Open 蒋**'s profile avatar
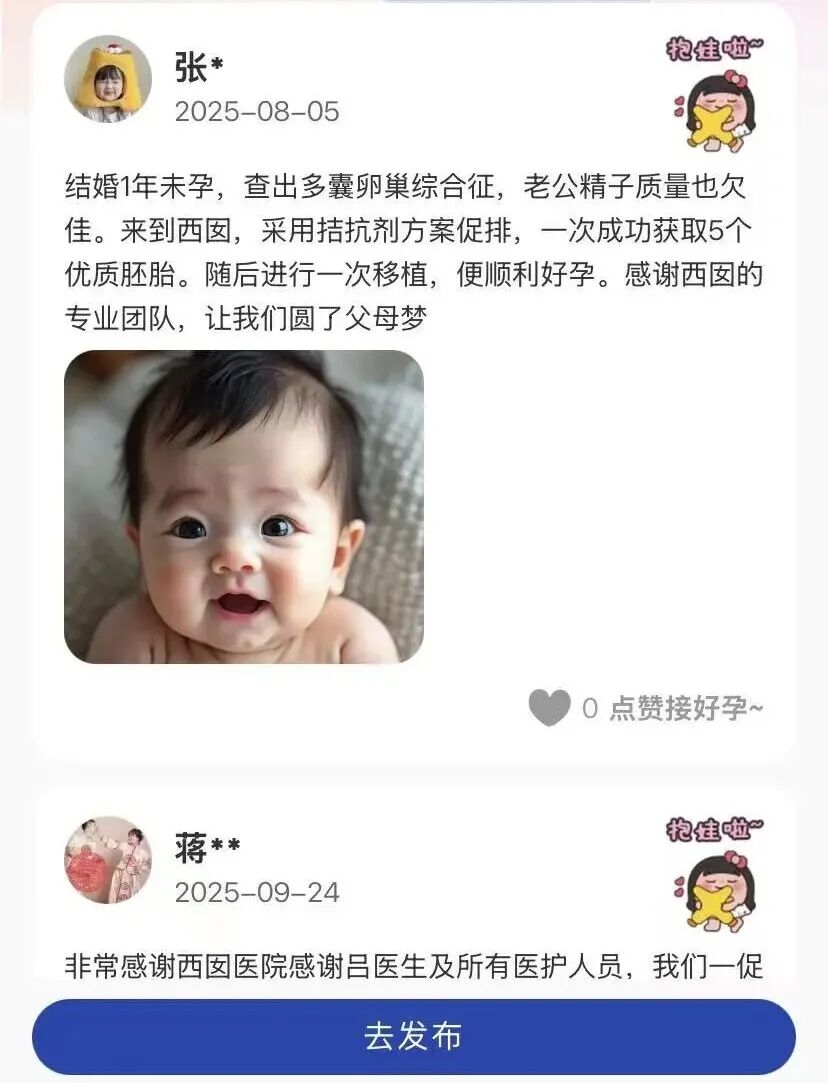828x1083 pixels. tap(108, 860)
